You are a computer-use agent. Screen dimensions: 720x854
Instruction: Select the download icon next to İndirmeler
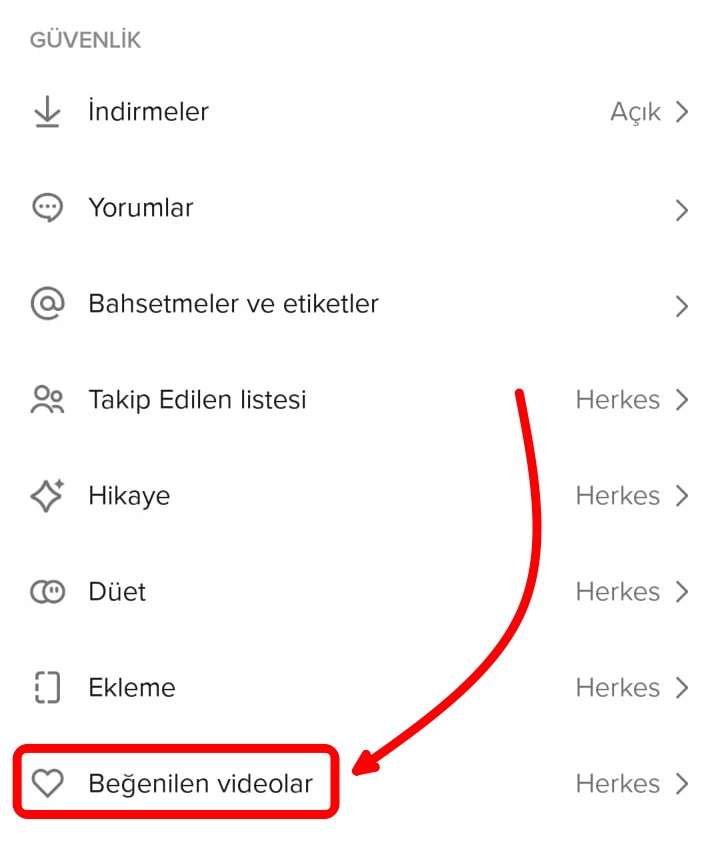[x=47, y=112]
